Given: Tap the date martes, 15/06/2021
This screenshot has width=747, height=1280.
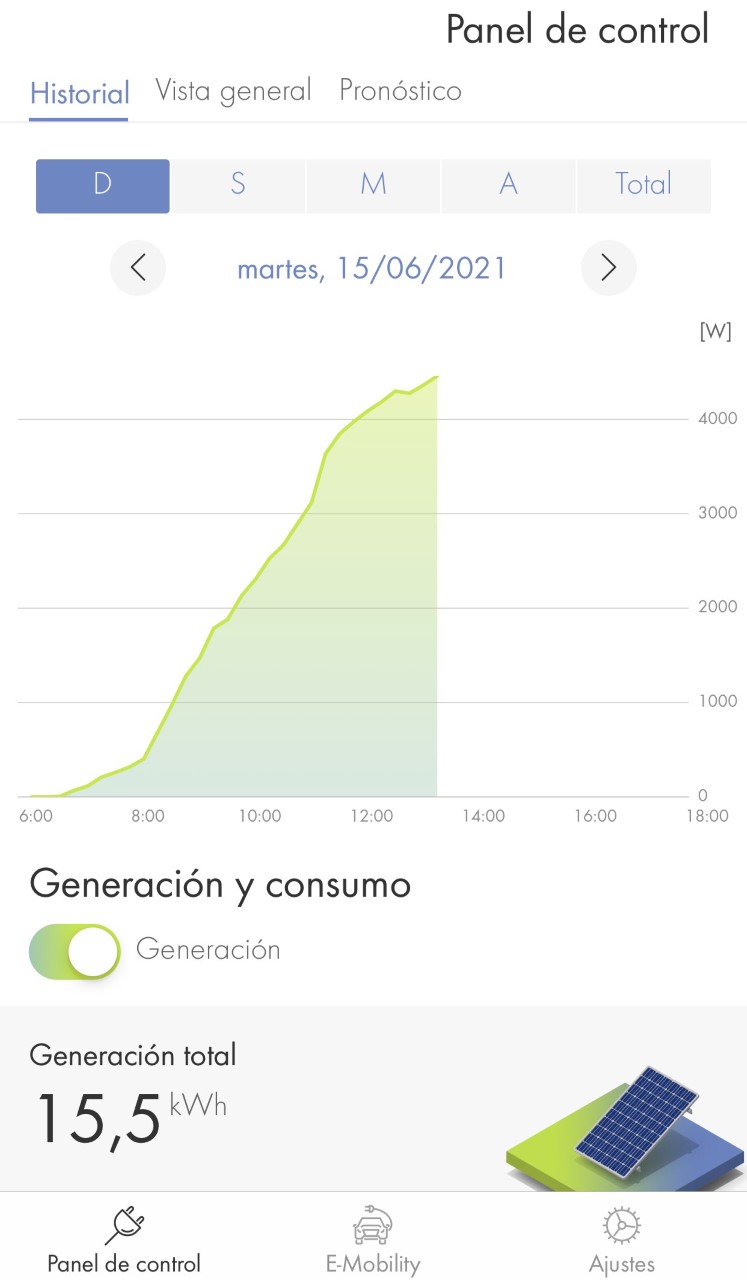Looking at the screenshot, I should pyautogui.click(x=372, y=269).
